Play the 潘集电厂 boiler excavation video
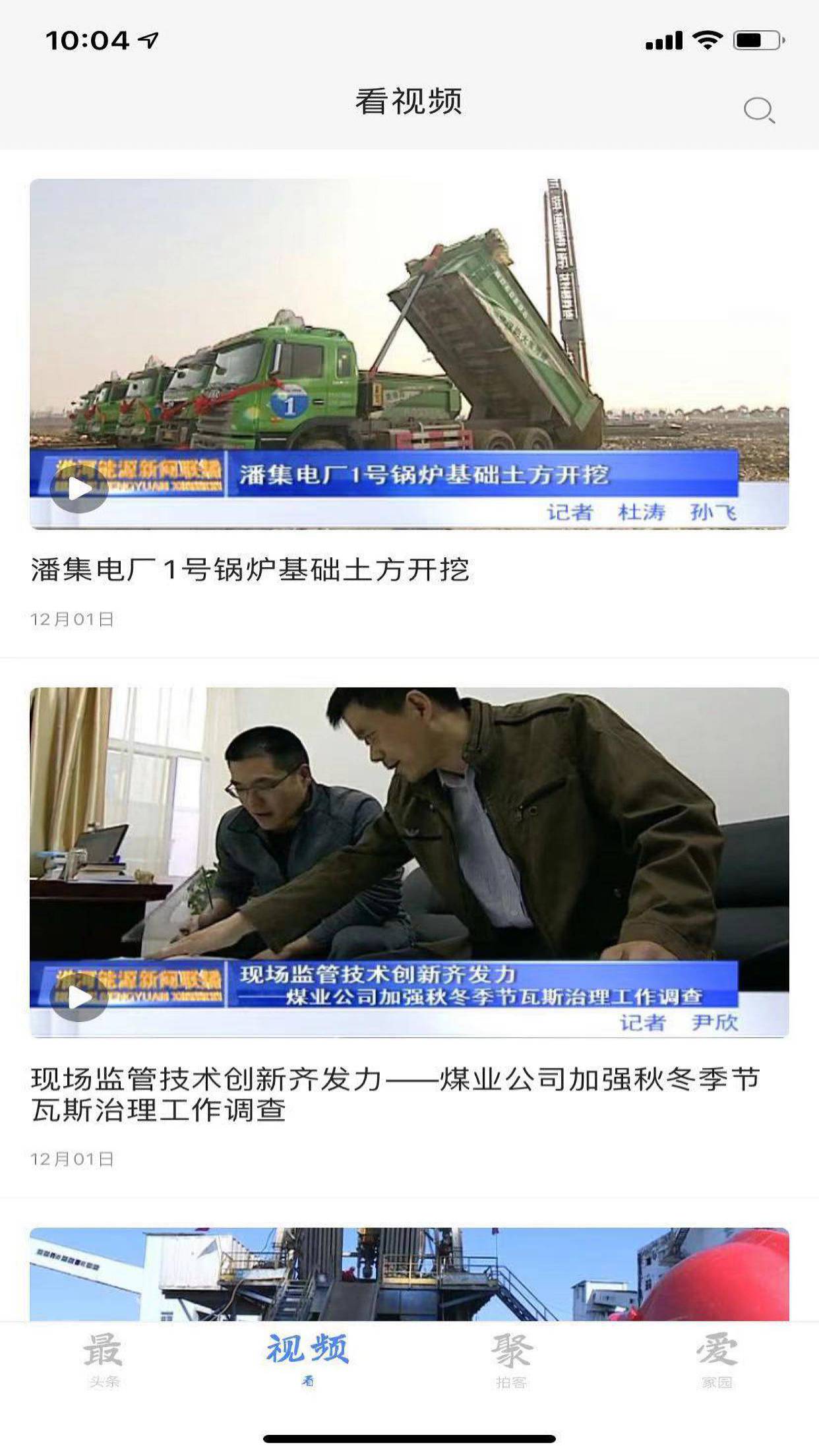 (x=79, y=489)
